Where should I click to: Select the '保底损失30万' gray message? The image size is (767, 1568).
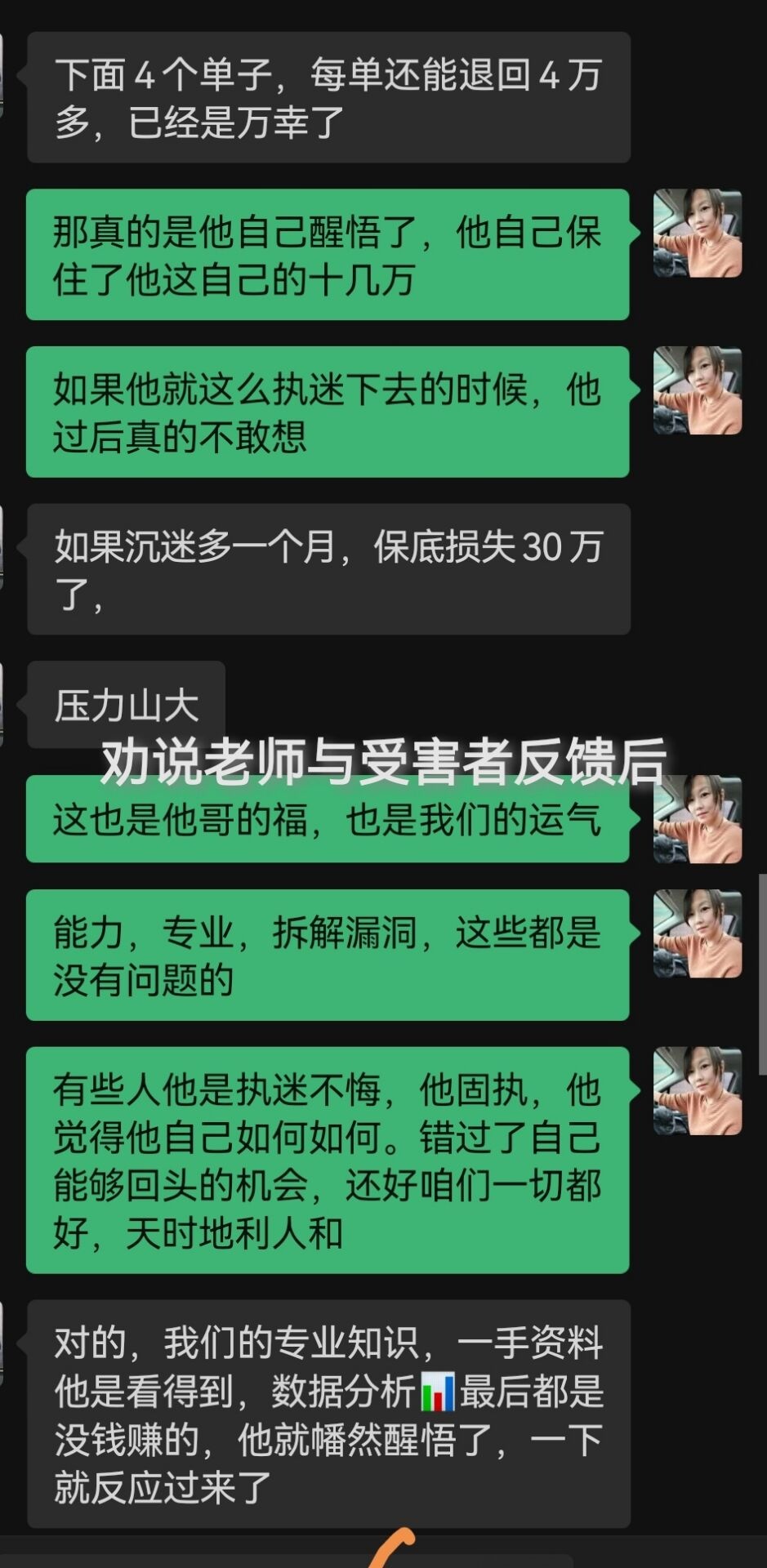327,568
